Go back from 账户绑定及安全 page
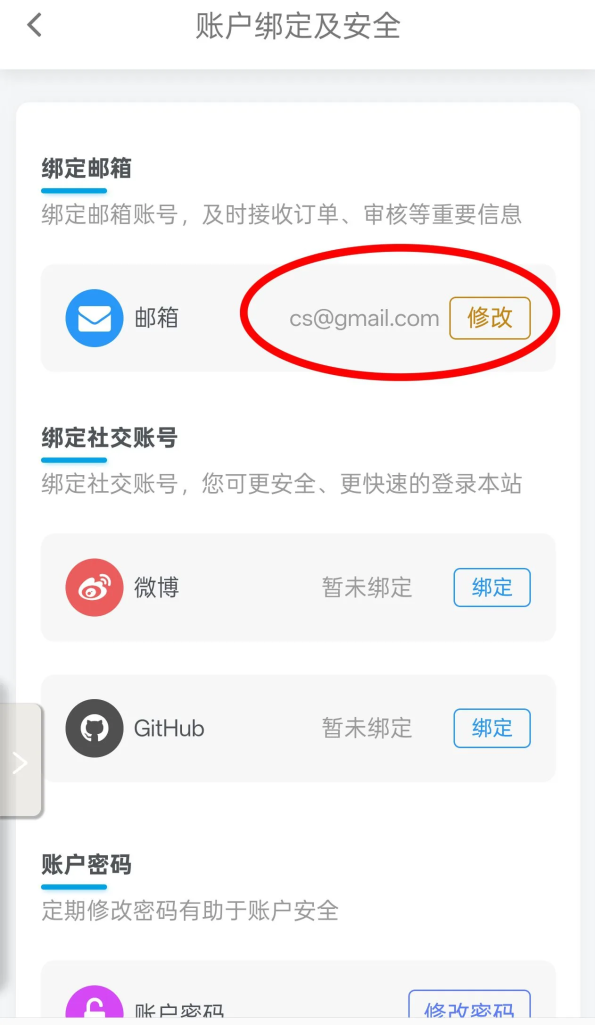 (34, 25)
